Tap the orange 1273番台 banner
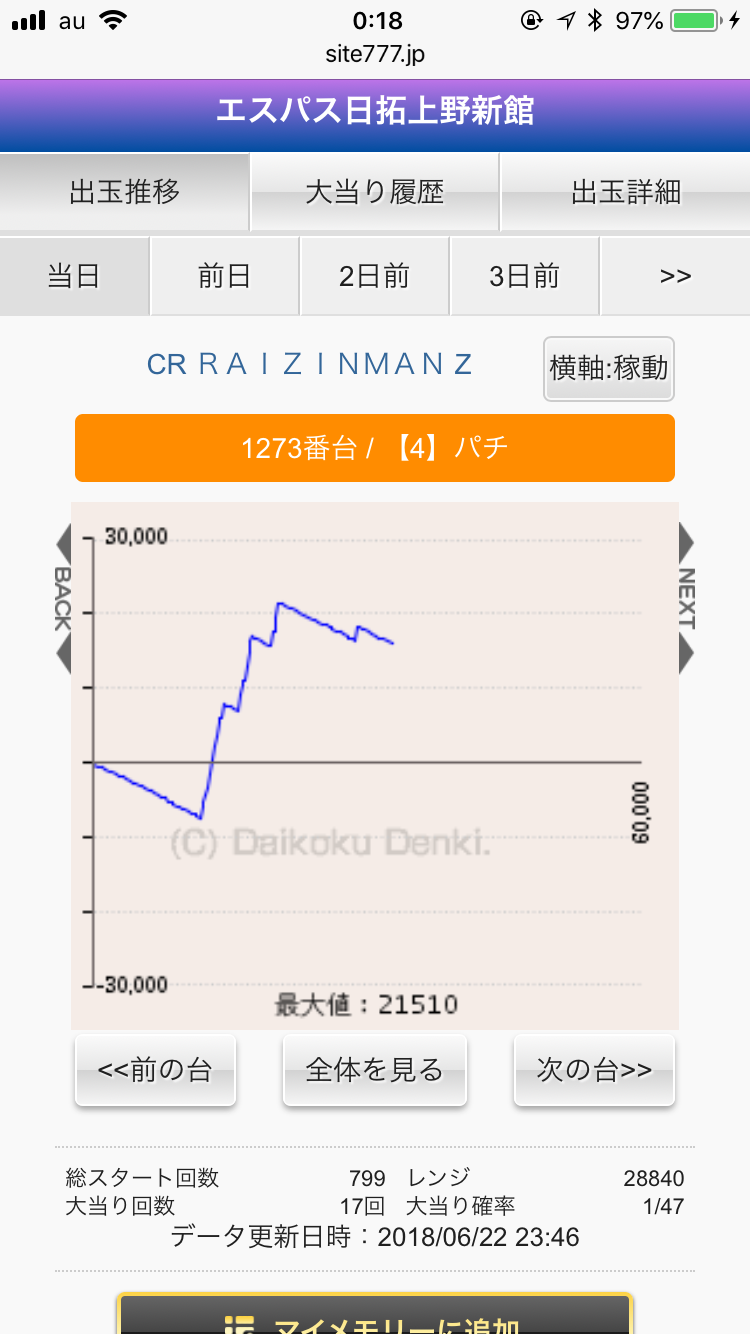Viewport: 750px width, 1334px height. point(375,448)
